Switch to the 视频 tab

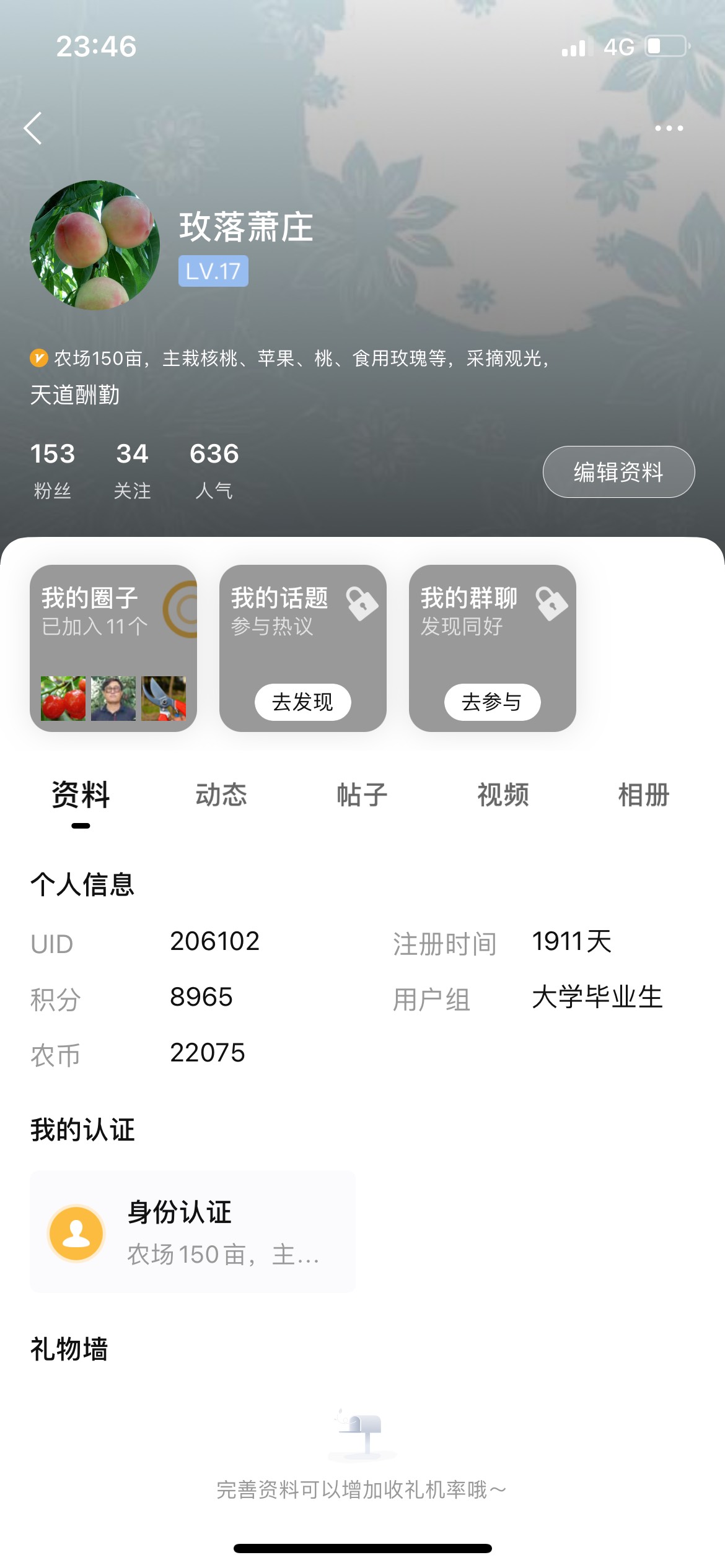[x=503, y=795]
